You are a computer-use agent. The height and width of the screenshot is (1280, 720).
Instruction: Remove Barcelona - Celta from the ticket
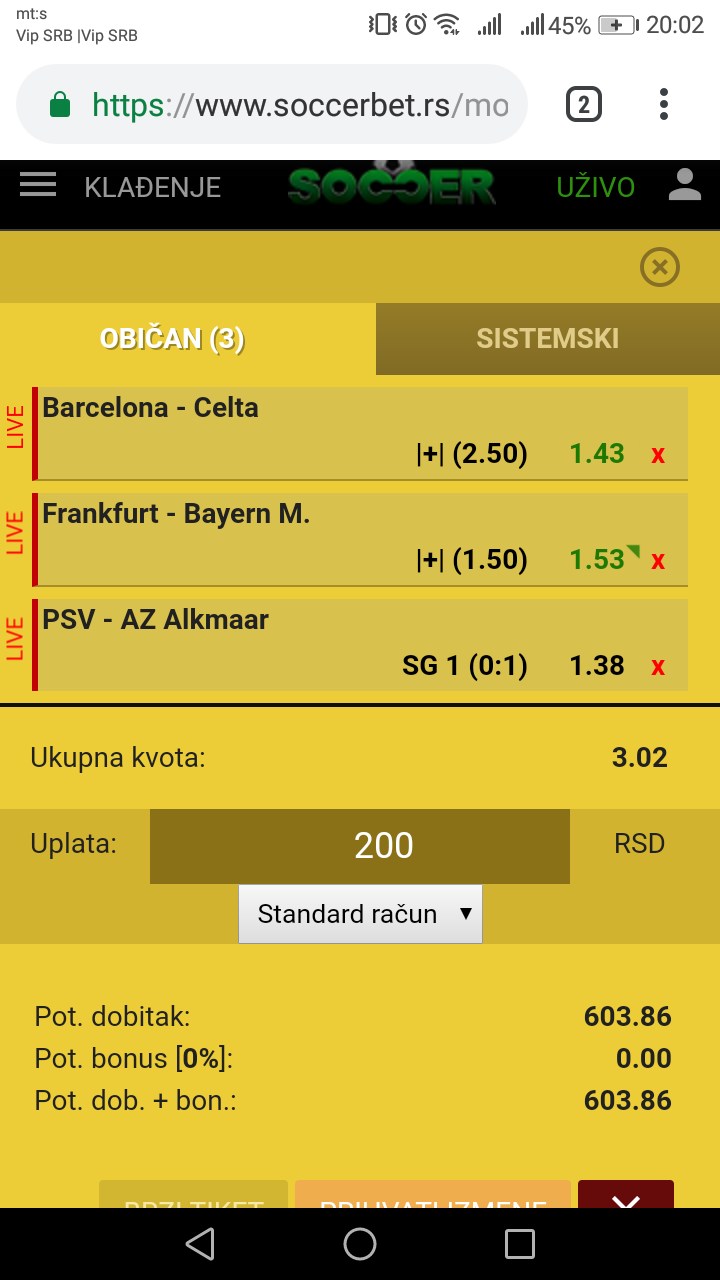click(658, 455)
